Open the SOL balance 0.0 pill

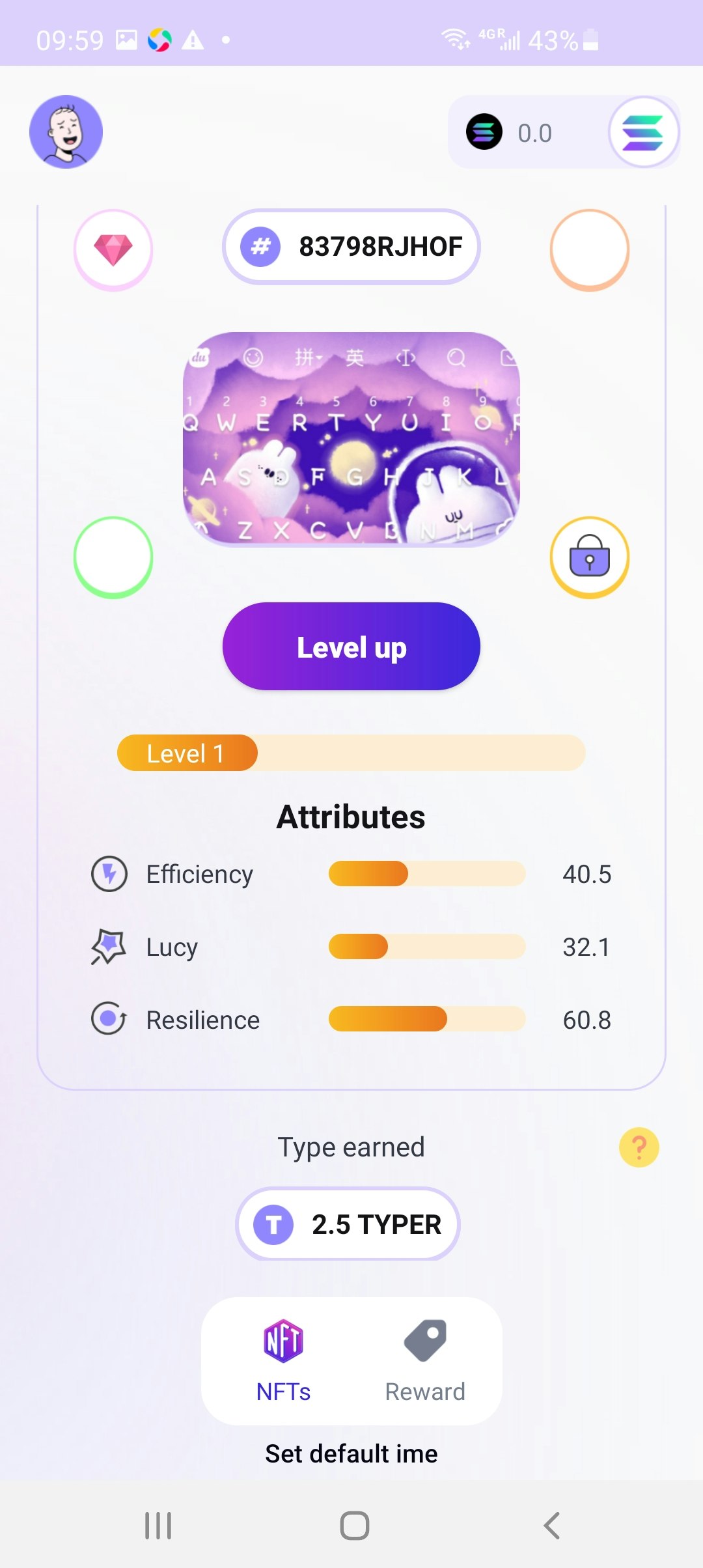coord(521,133)
